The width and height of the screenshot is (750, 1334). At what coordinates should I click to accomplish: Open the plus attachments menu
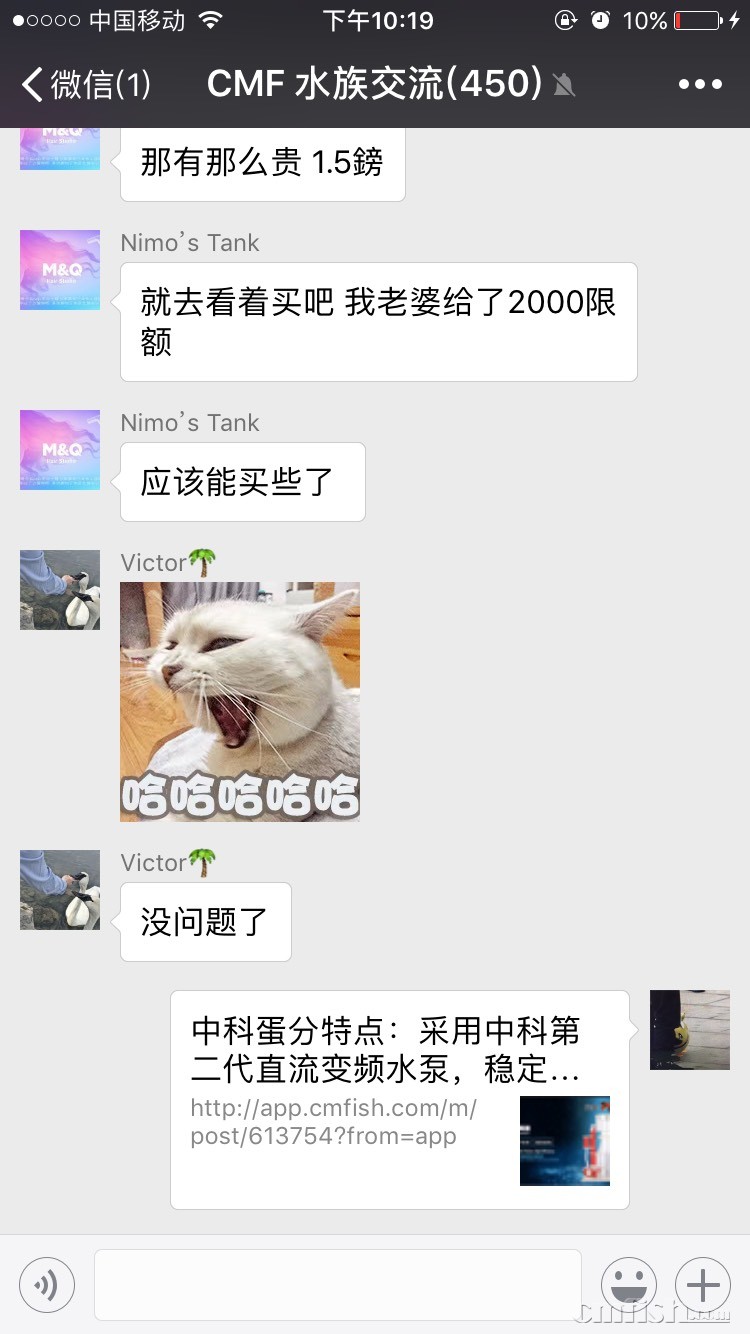[703, 1284]
